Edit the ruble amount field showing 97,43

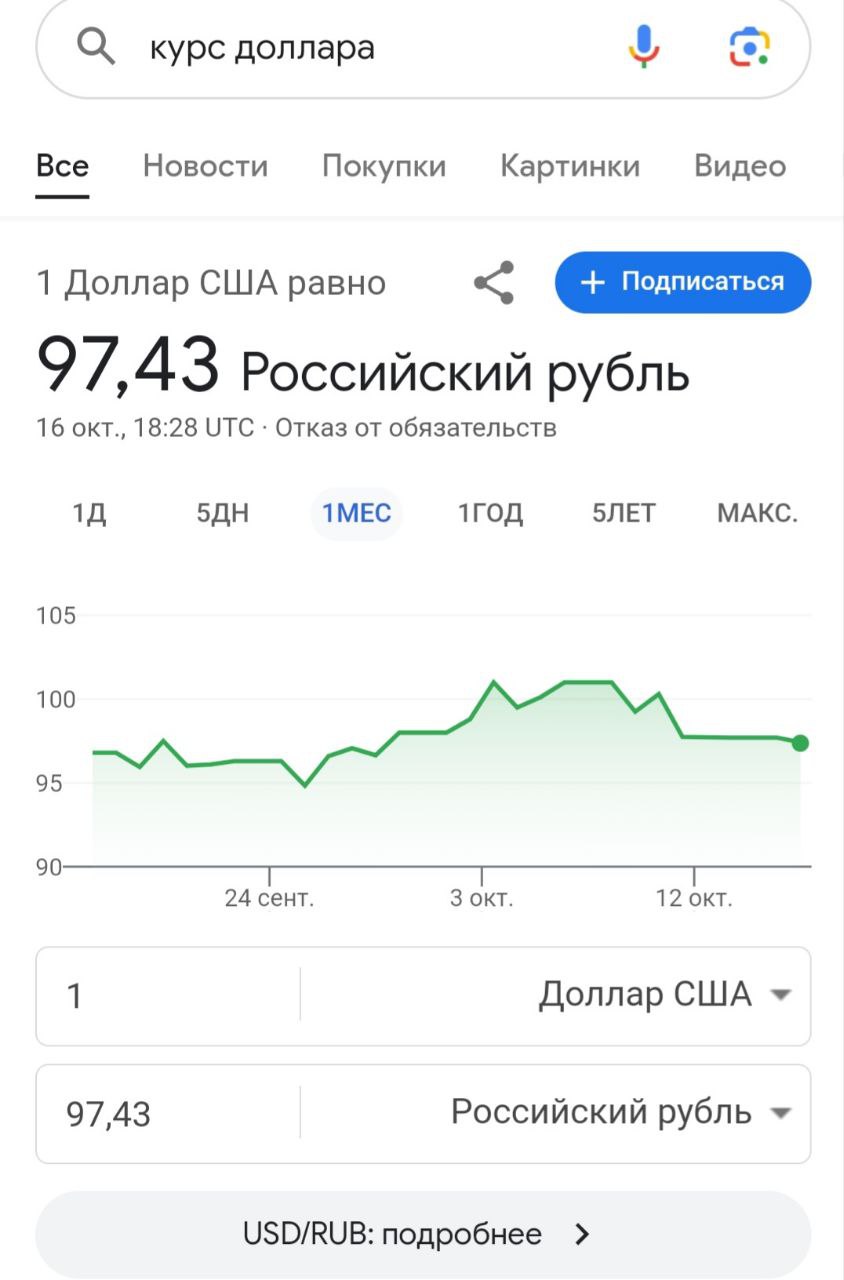click(x=165, y=1113)
